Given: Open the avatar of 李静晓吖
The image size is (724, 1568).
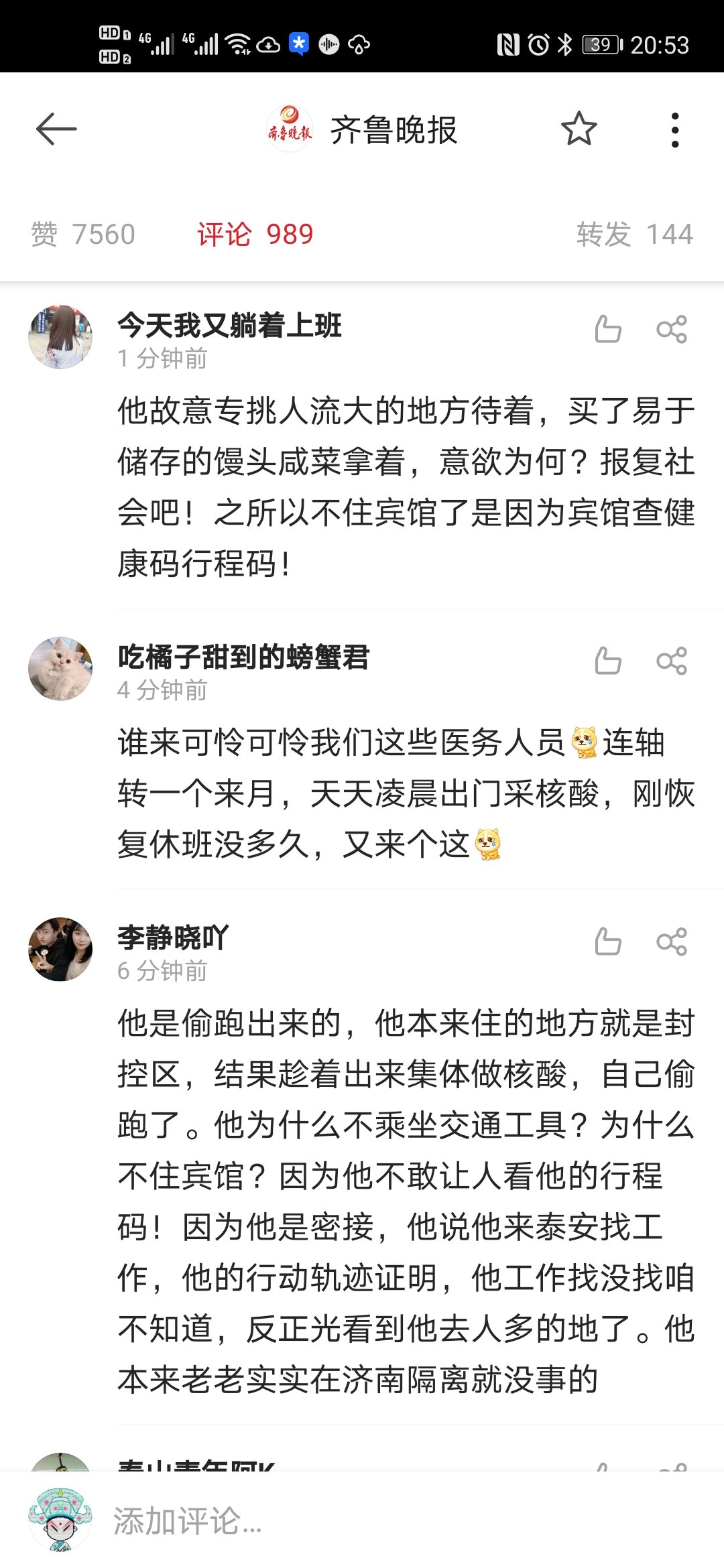Looking at the screenshot, I should 60,950.
